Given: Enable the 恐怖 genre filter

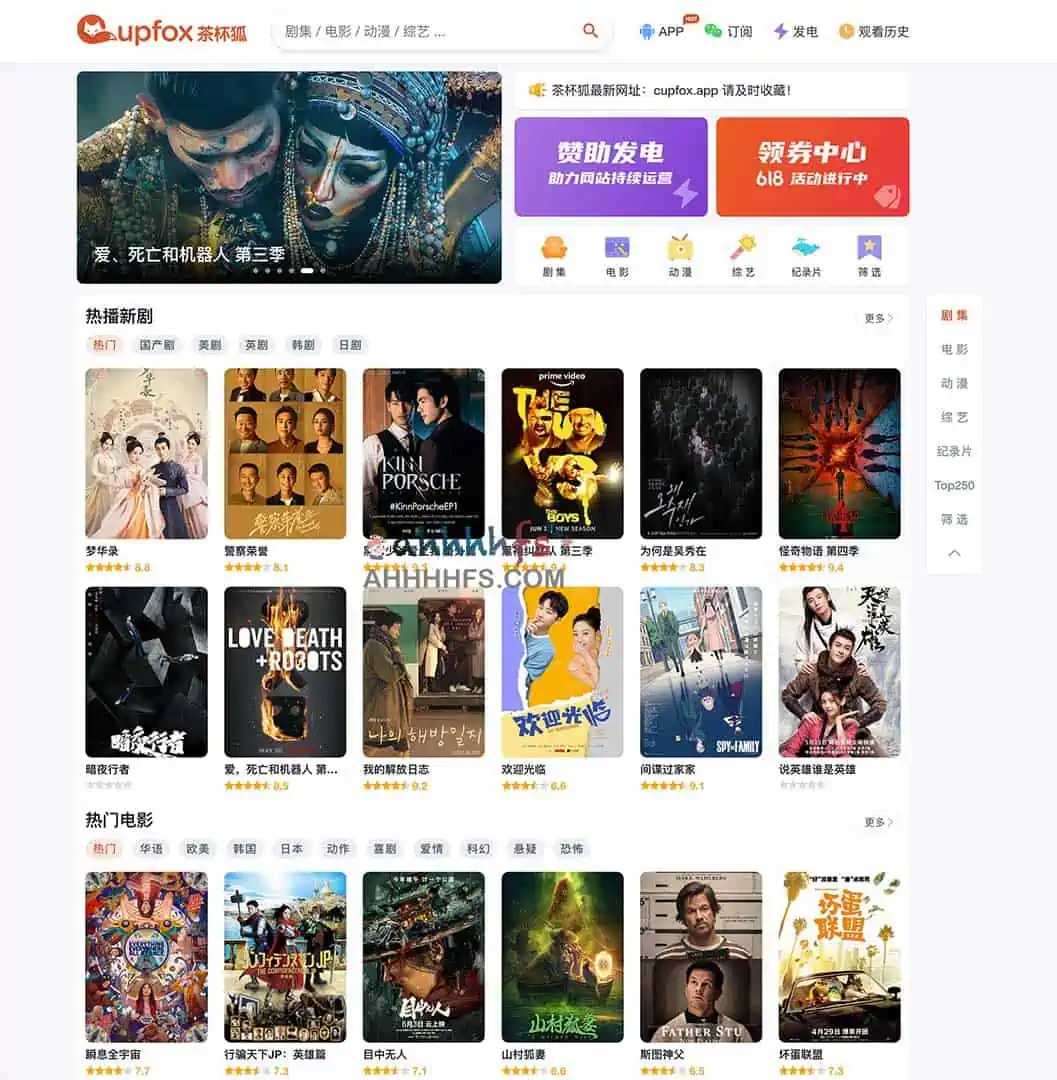Looking at the screenshot, I should [x=571, y=848].
